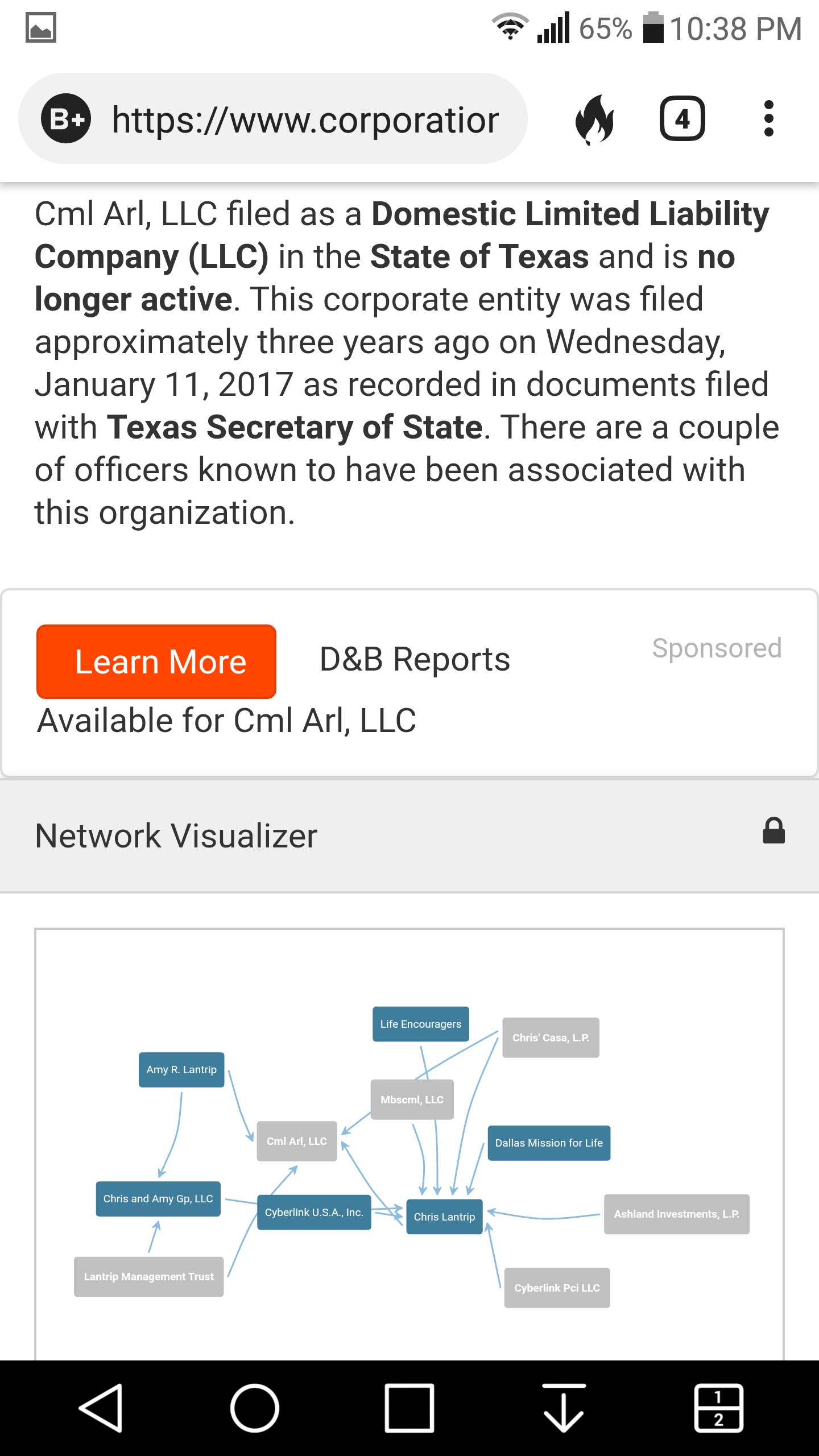Select the Dallas Mission for Life node
Viewport: 819px width, 1456px height.
(549, 1143)
